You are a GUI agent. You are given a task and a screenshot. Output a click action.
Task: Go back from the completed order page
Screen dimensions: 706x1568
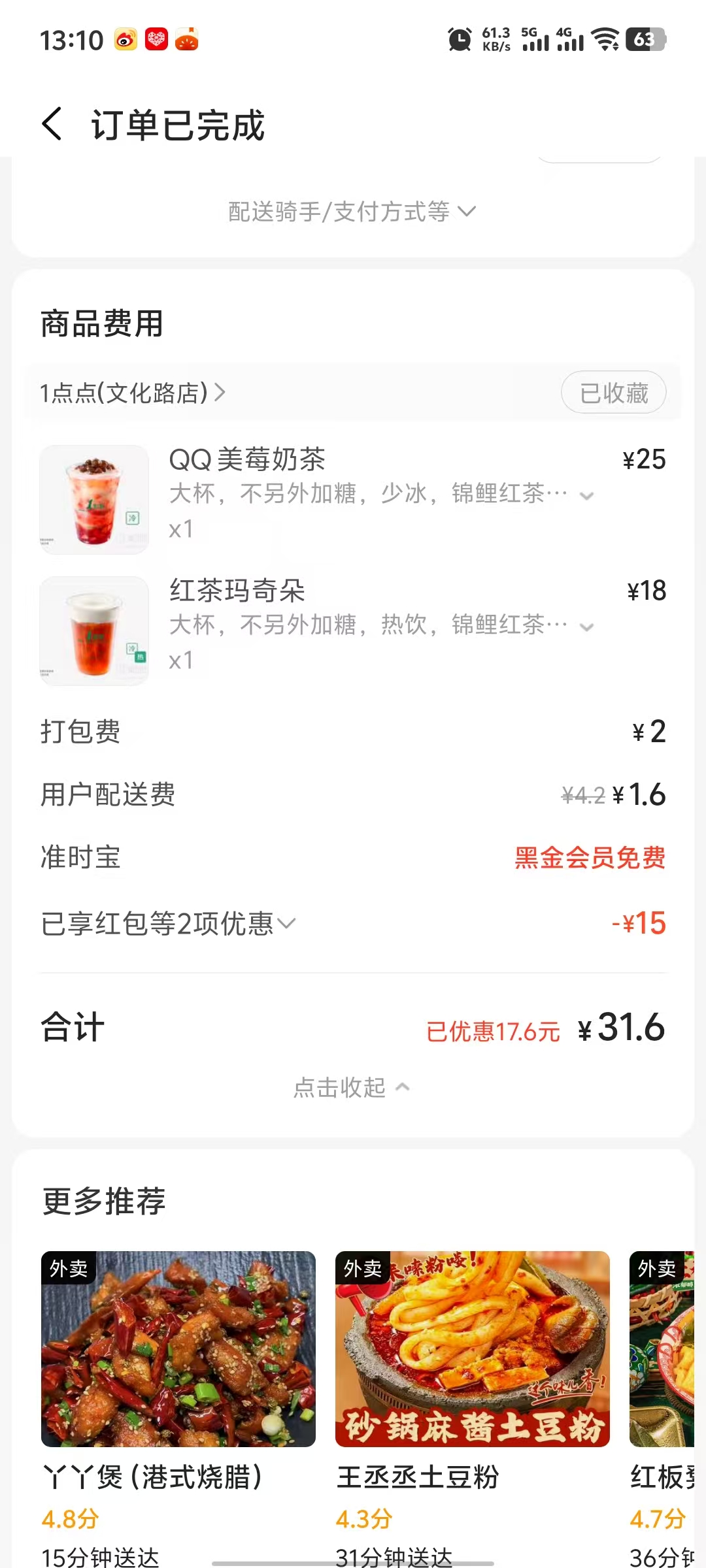pos(52,124)
